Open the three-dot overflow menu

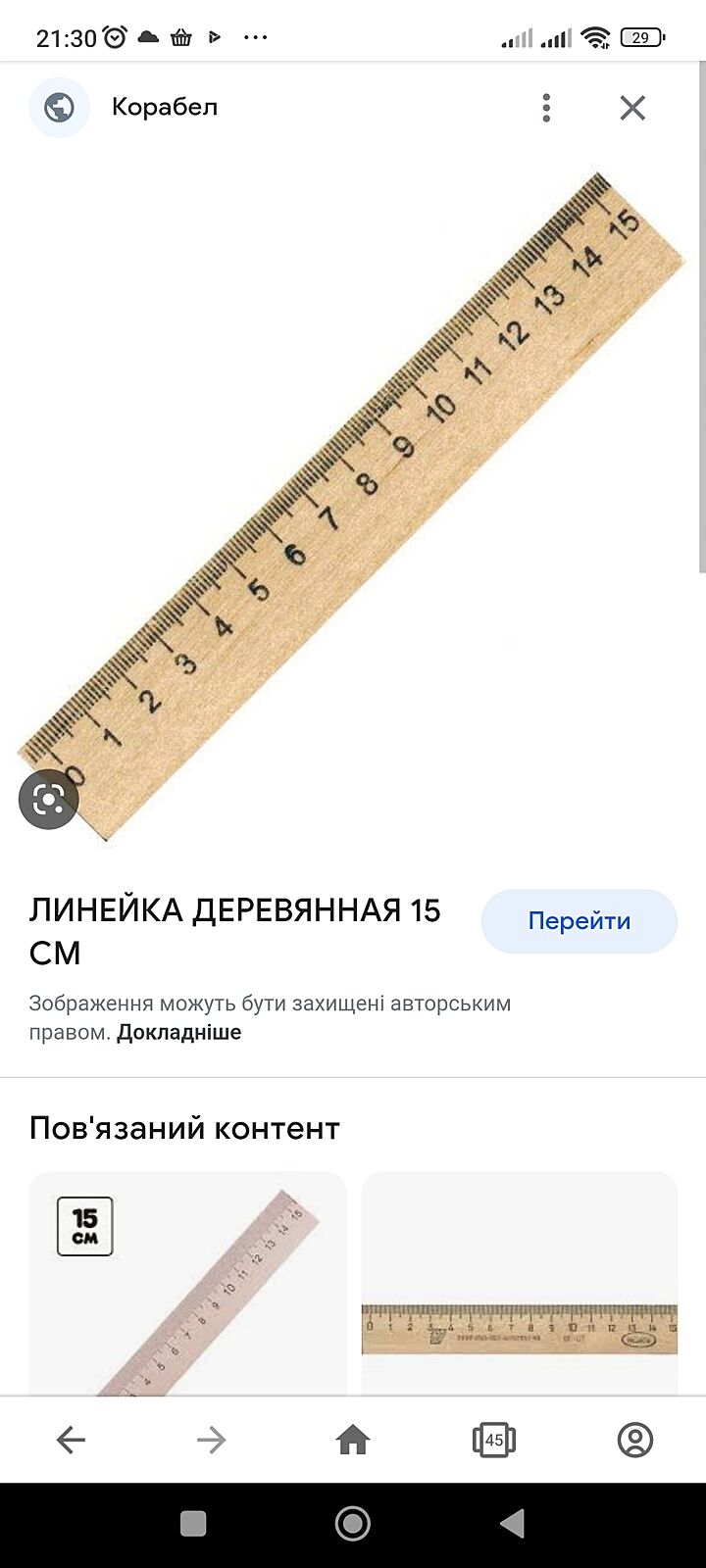pos(546,108)
